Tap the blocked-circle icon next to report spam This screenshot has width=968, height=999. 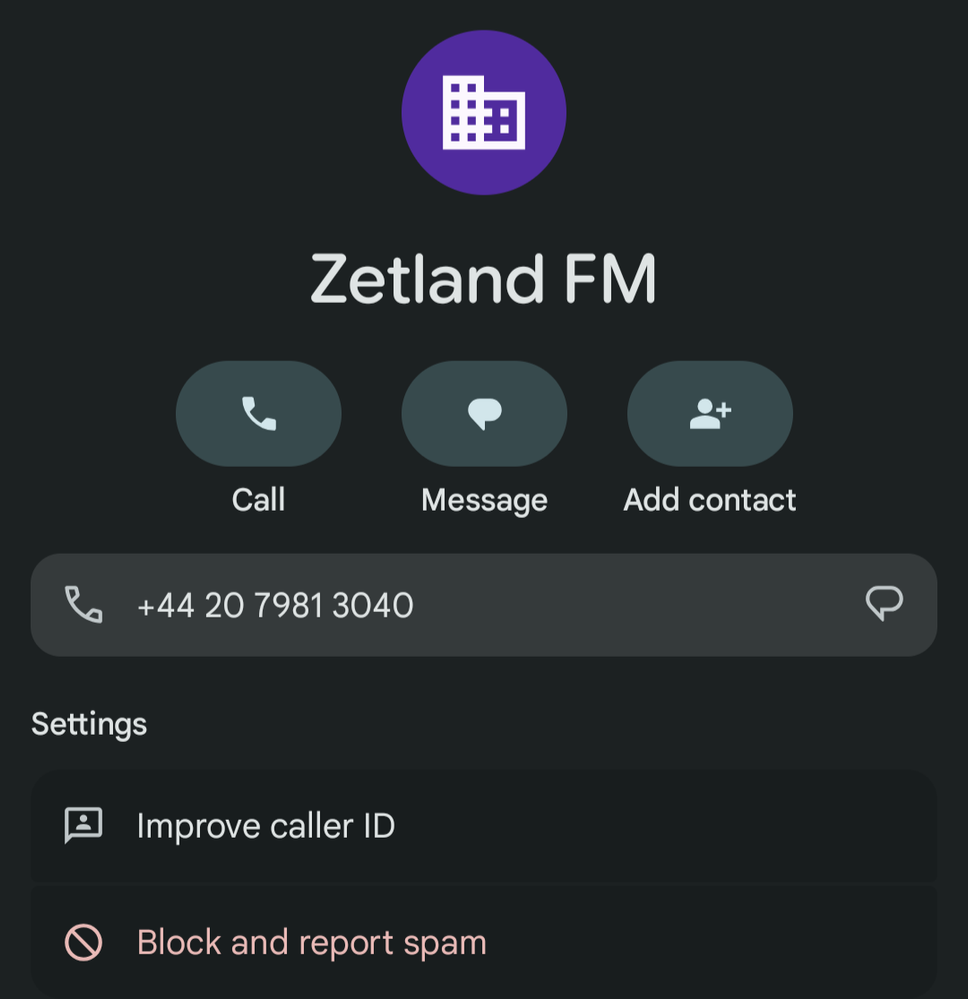pos(85,941)
